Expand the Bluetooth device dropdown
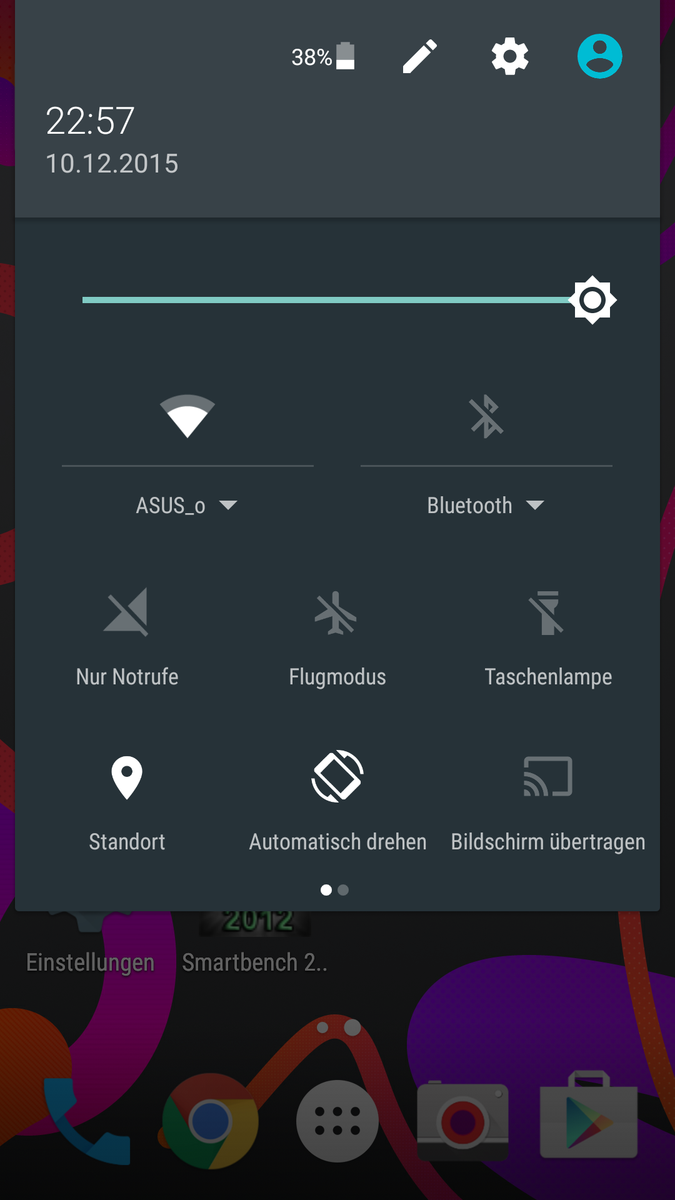 (486, 506)
